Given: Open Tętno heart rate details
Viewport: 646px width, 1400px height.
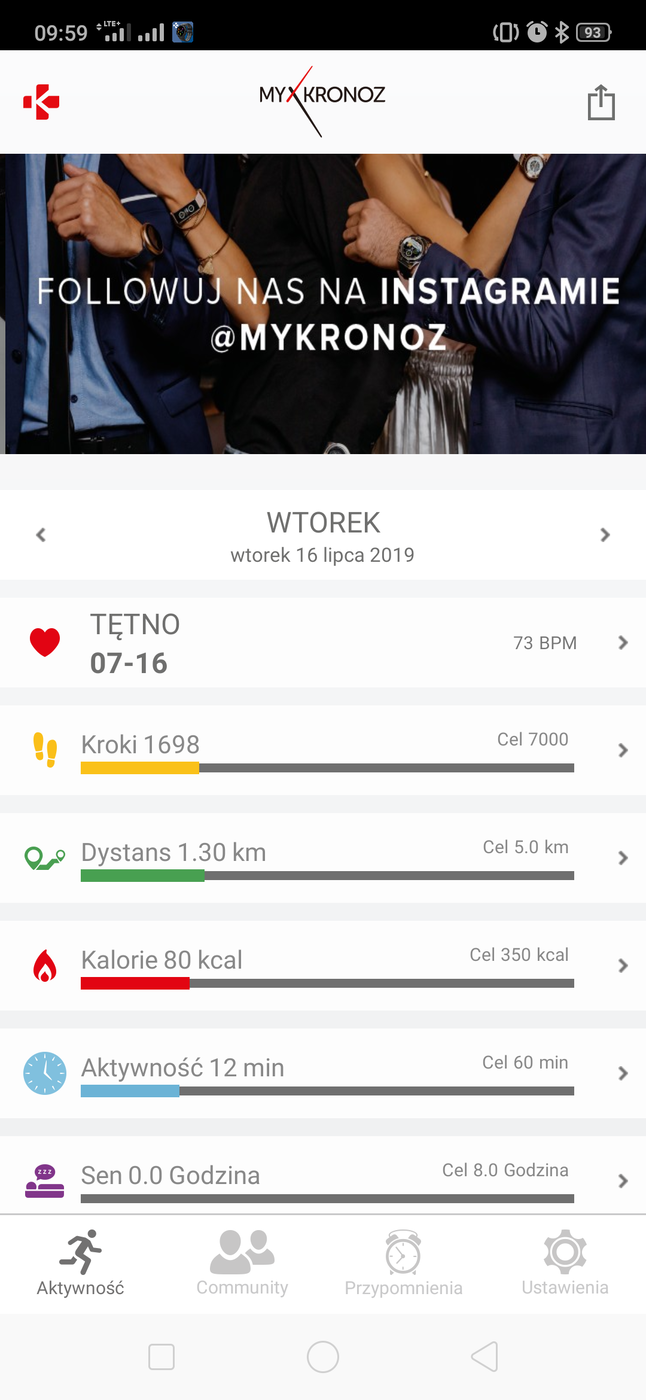Looking at the screenshot, I should click(323, 643).
